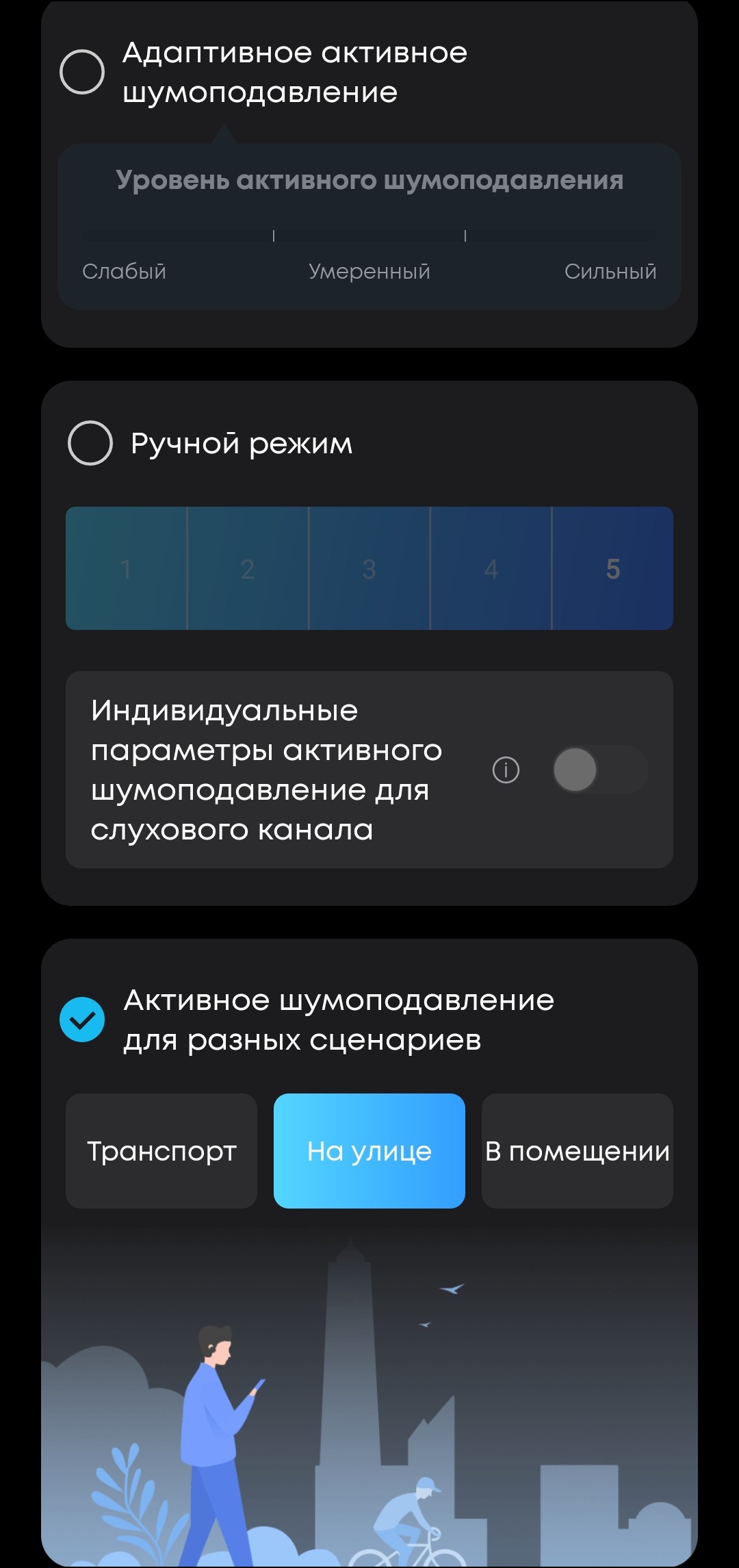
Task: Switch scenario to Транспорт
Action: coord(161,1151)
